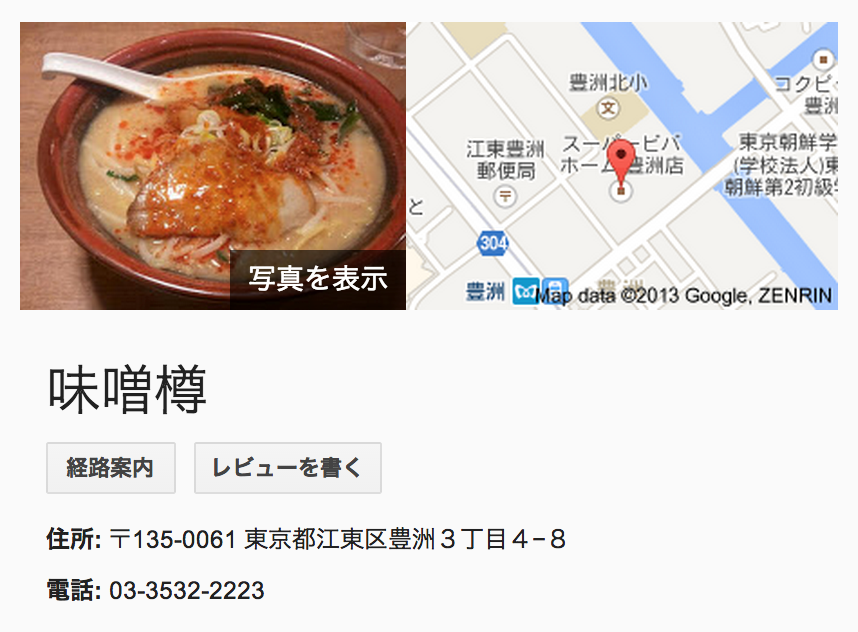Image resolution: width=858 pixels, height=632 pixels.
Task: Write a review via レビューを書く
Action: [x=287, y=468]
